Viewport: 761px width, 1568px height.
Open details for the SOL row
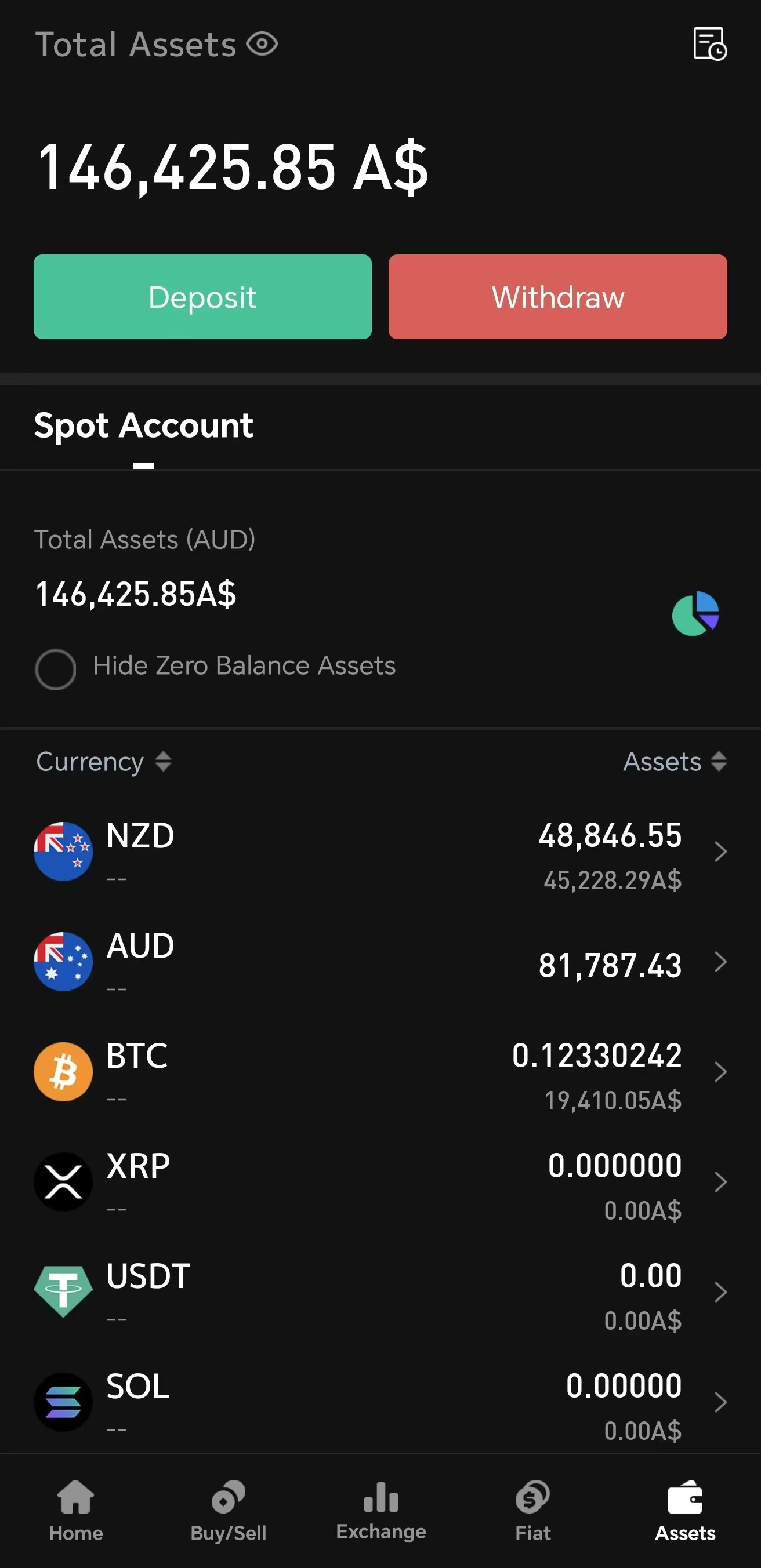click(722, 1401)
